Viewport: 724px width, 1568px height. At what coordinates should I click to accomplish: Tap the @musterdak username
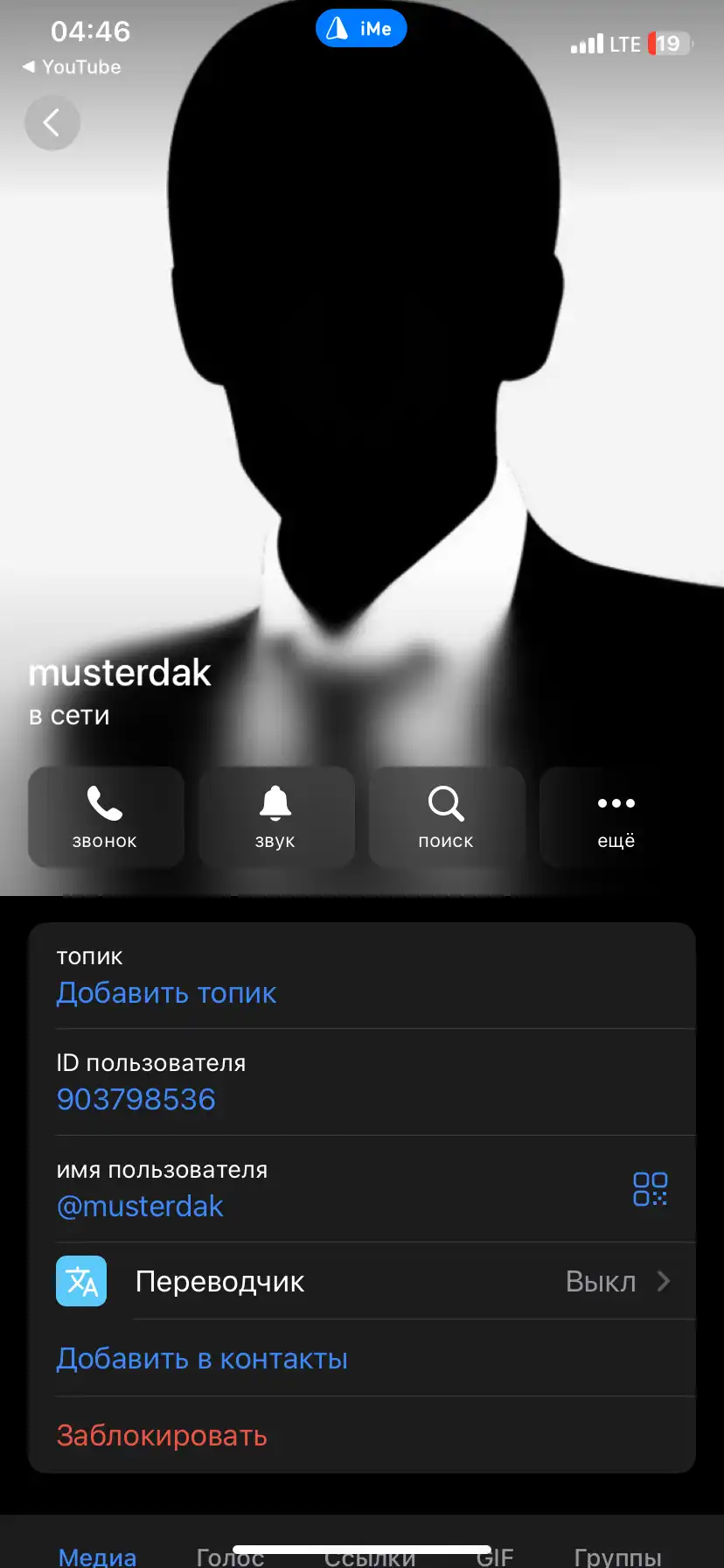pyautogui.click(x=140, y=1206)
